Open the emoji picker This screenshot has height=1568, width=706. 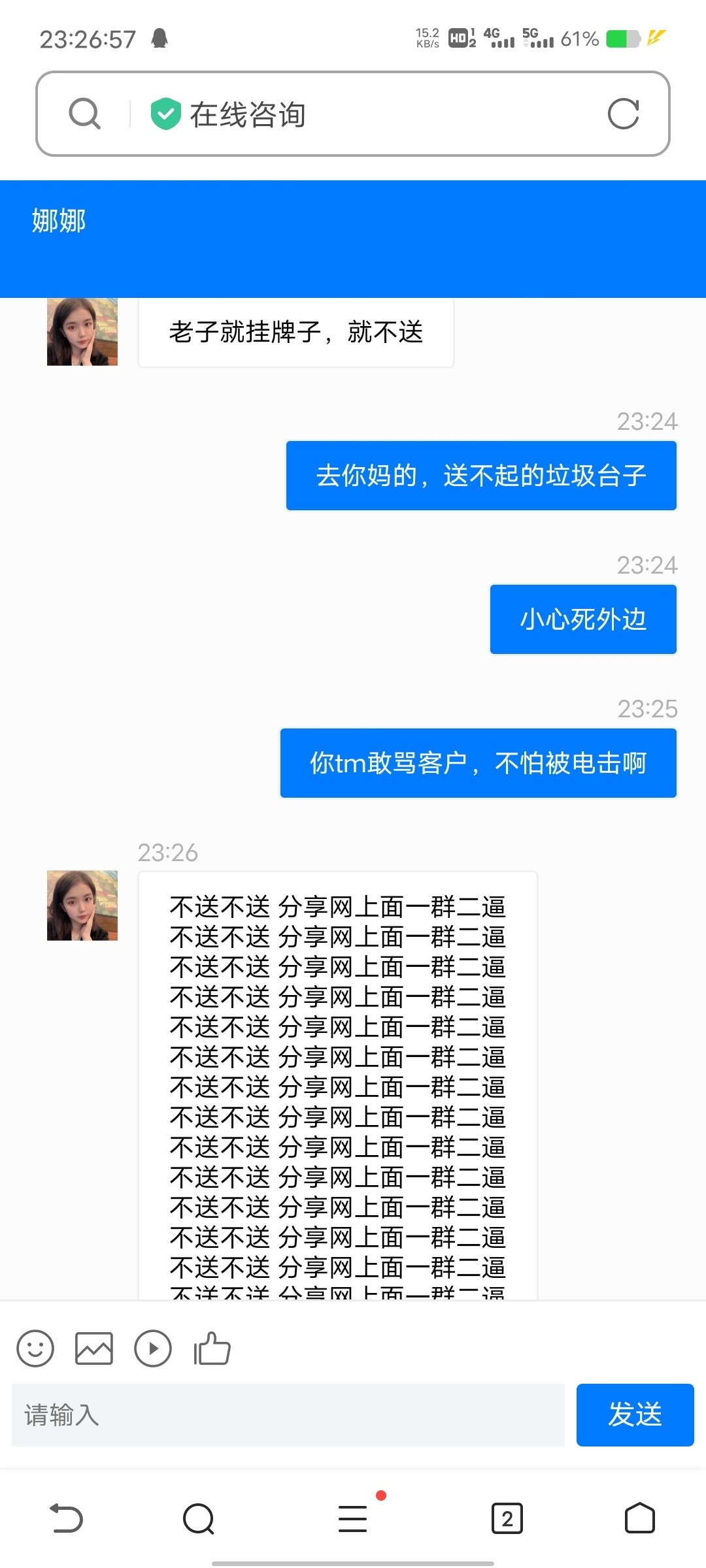tap(35, 1349)
